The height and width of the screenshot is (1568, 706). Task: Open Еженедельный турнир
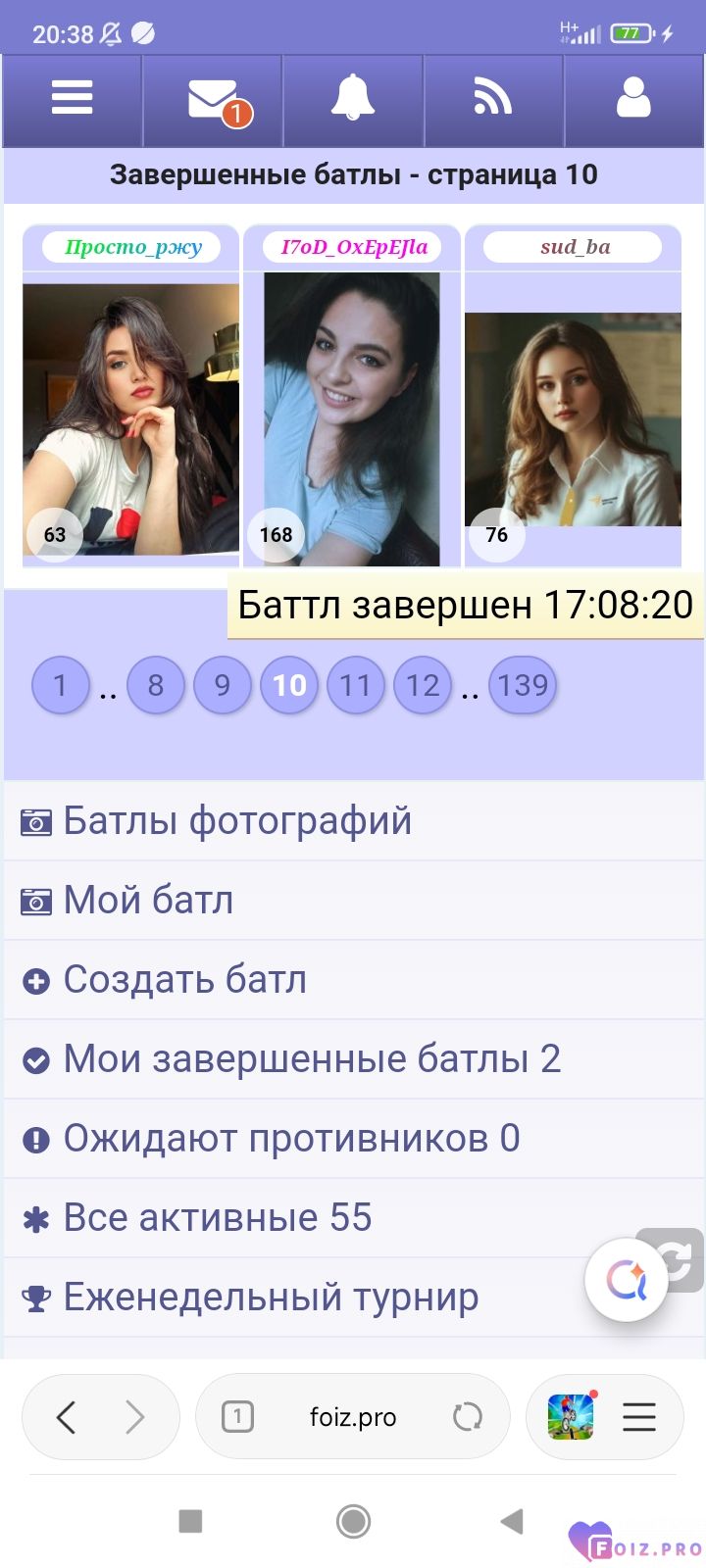tap(271, 1298)
